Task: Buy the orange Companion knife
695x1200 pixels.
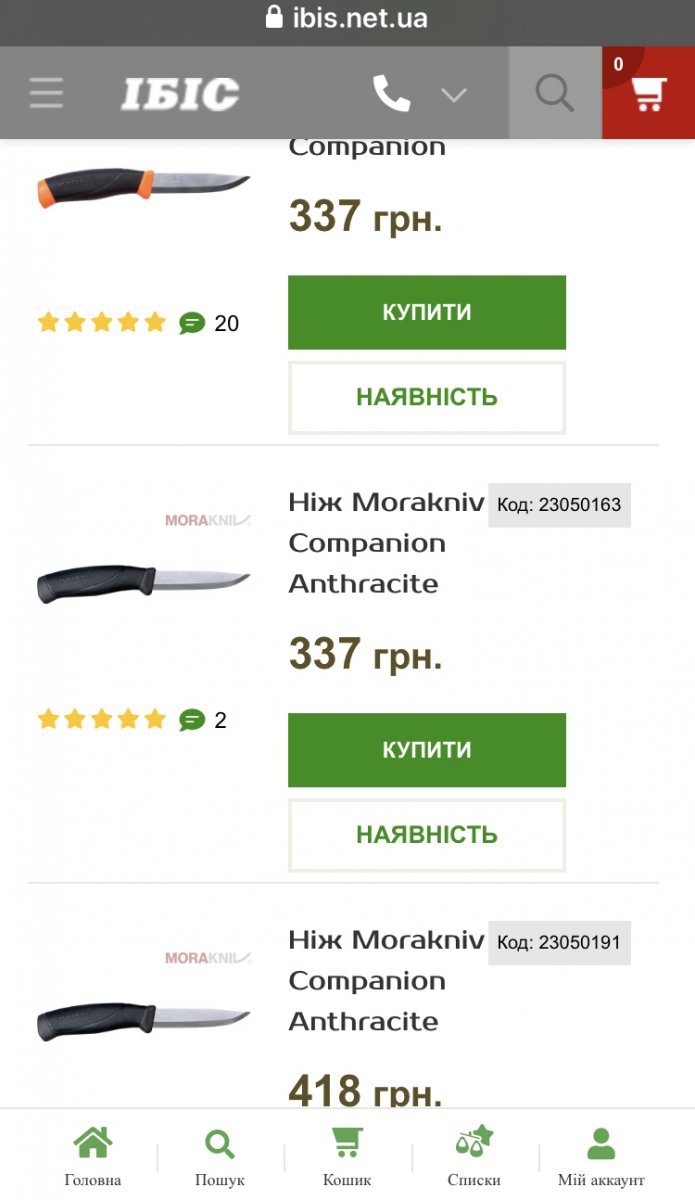Action: click(426, 312)
